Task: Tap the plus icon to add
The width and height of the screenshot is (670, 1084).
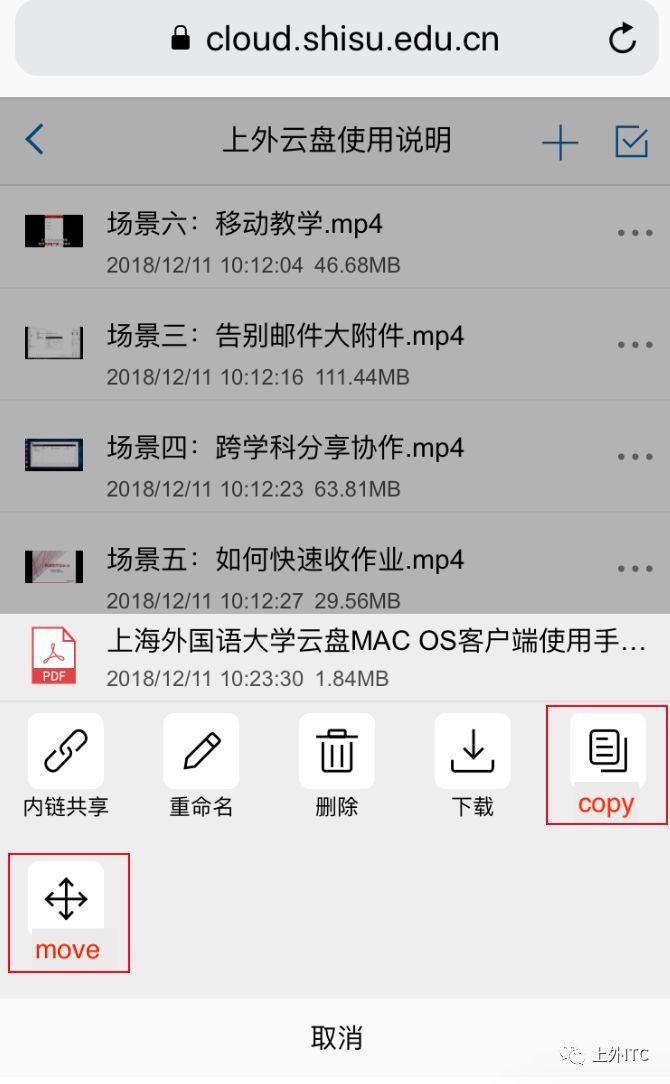Action: (560, 143)
